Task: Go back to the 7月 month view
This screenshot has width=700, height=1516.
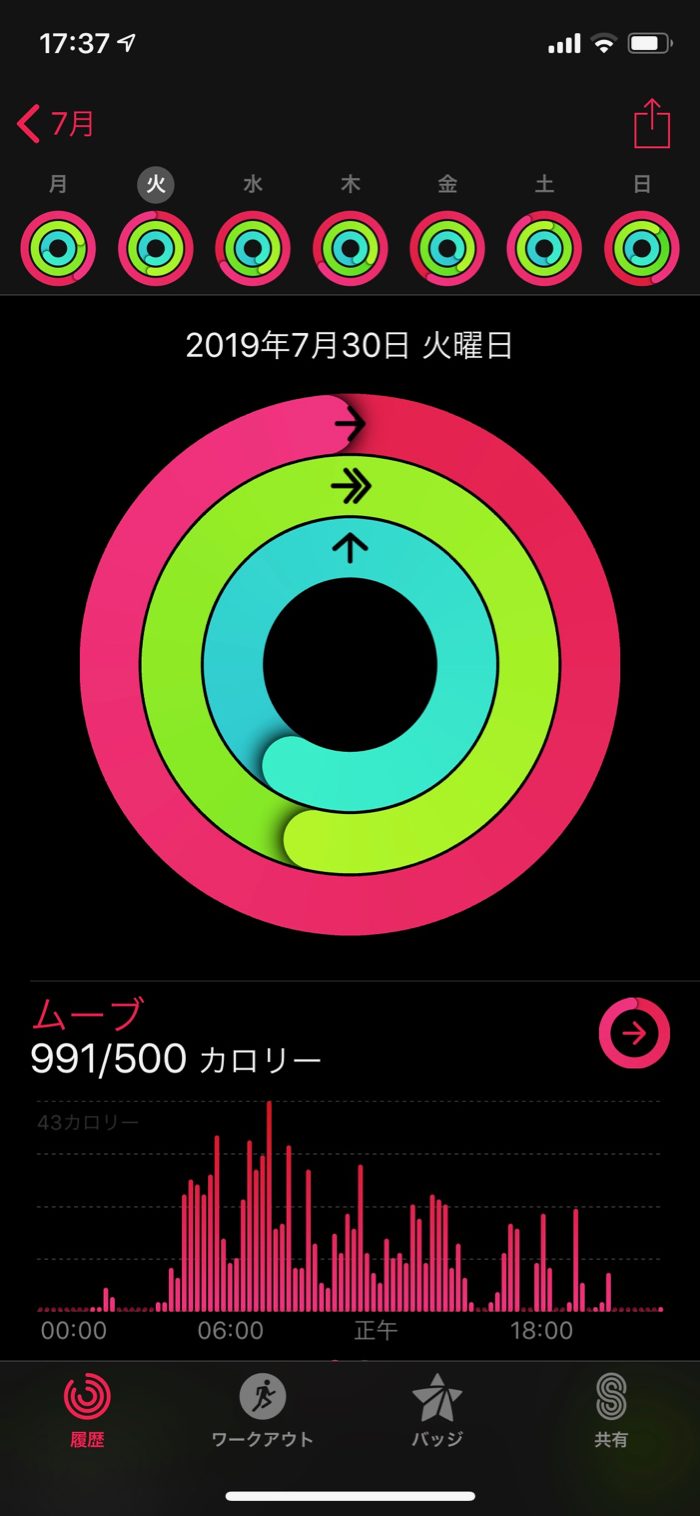Action: pos(56,124)
